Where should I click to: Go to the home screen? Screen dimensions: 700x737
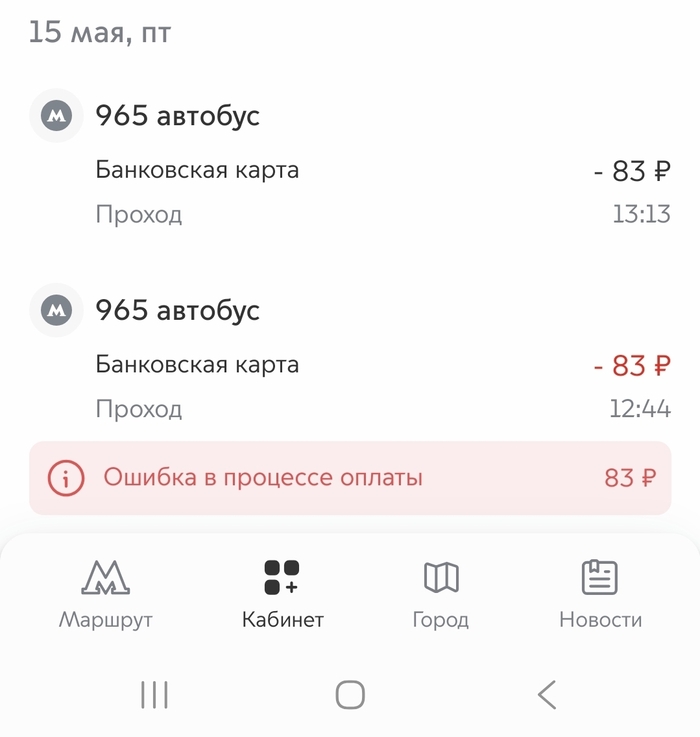click(x=350, y=694)
